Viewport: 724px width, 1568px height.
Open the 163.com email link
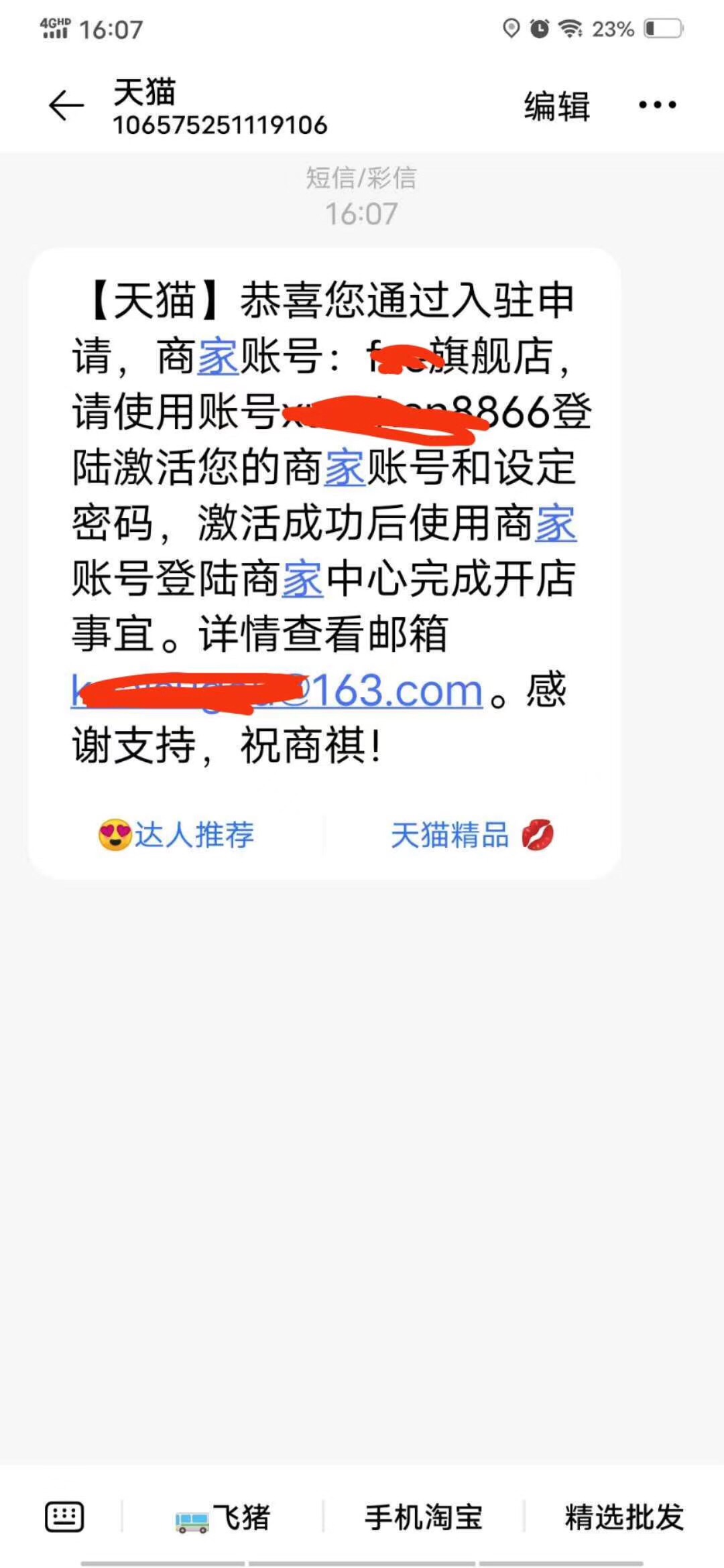[x=277, y=690]
